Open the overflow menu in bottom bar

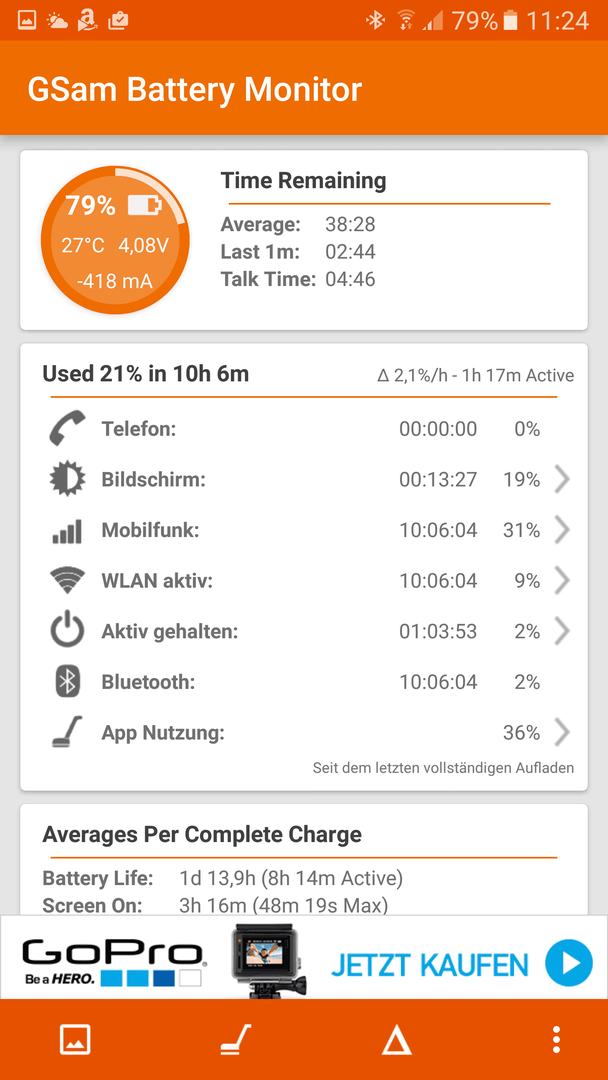pos(556,1039)
